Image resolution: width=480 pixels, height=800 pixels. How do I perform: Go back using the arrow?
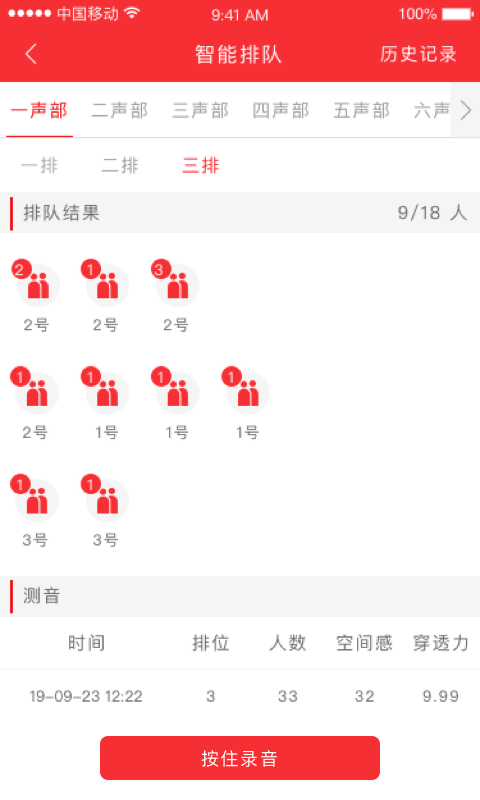click(31, 54)
